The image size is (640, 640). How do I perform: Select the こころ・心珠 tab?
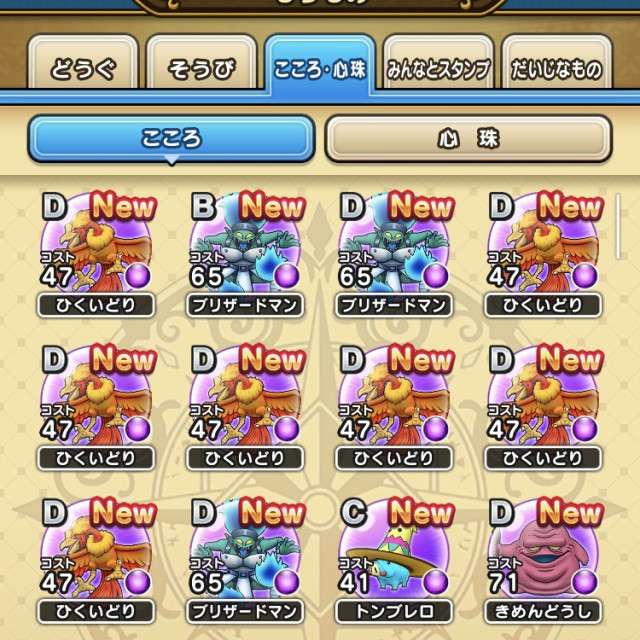tap(319, 67)
